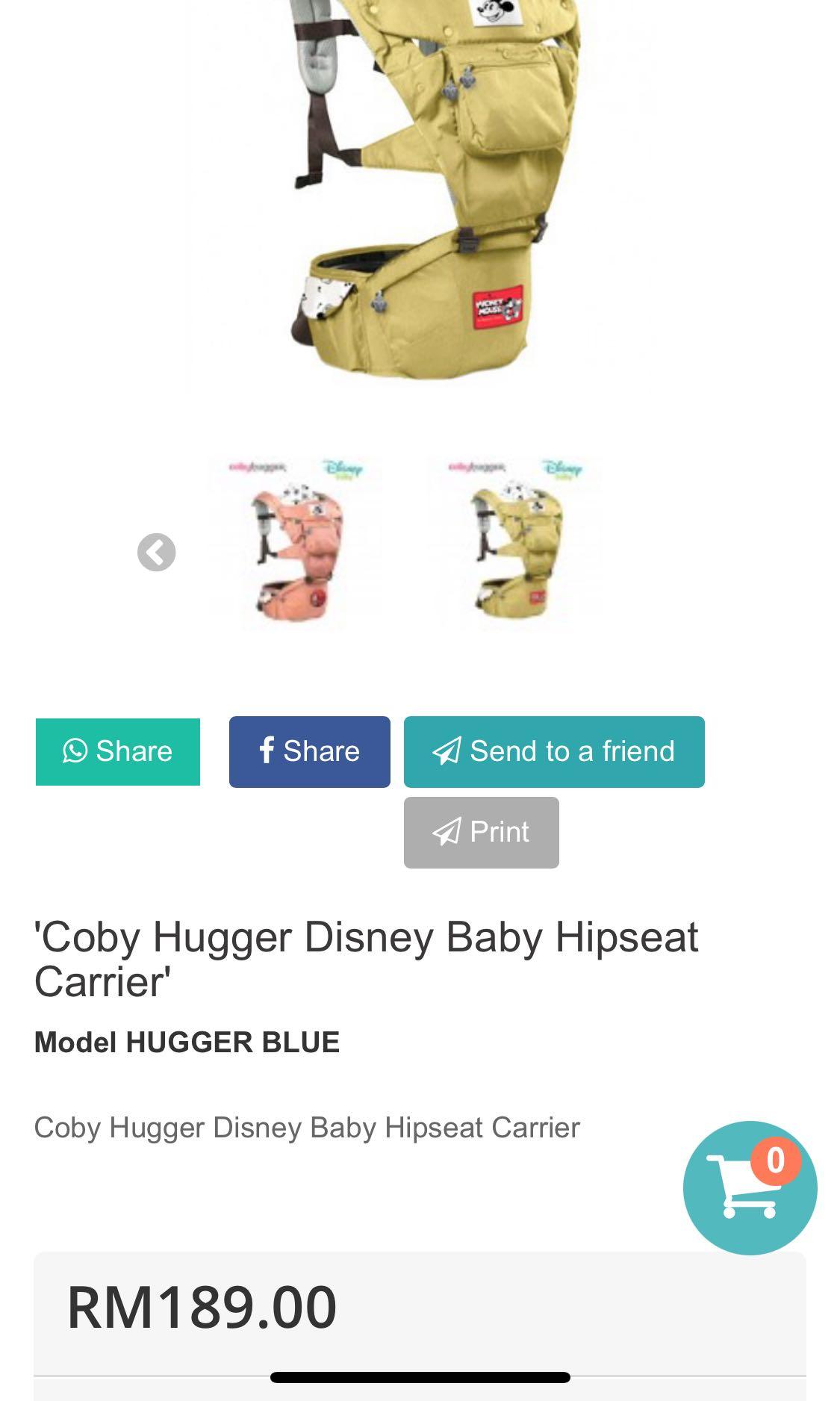Print this product page
840x1401 pixels.
(x=481, y=832)
